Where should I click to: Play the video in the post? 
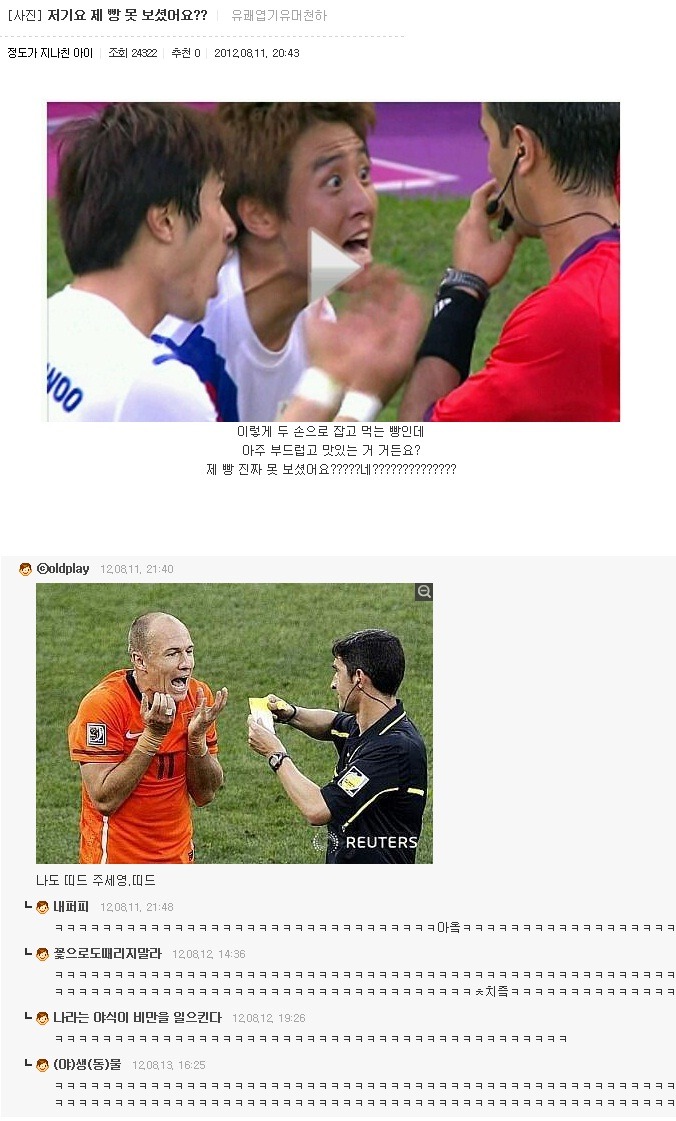click(x=333, y=263)
